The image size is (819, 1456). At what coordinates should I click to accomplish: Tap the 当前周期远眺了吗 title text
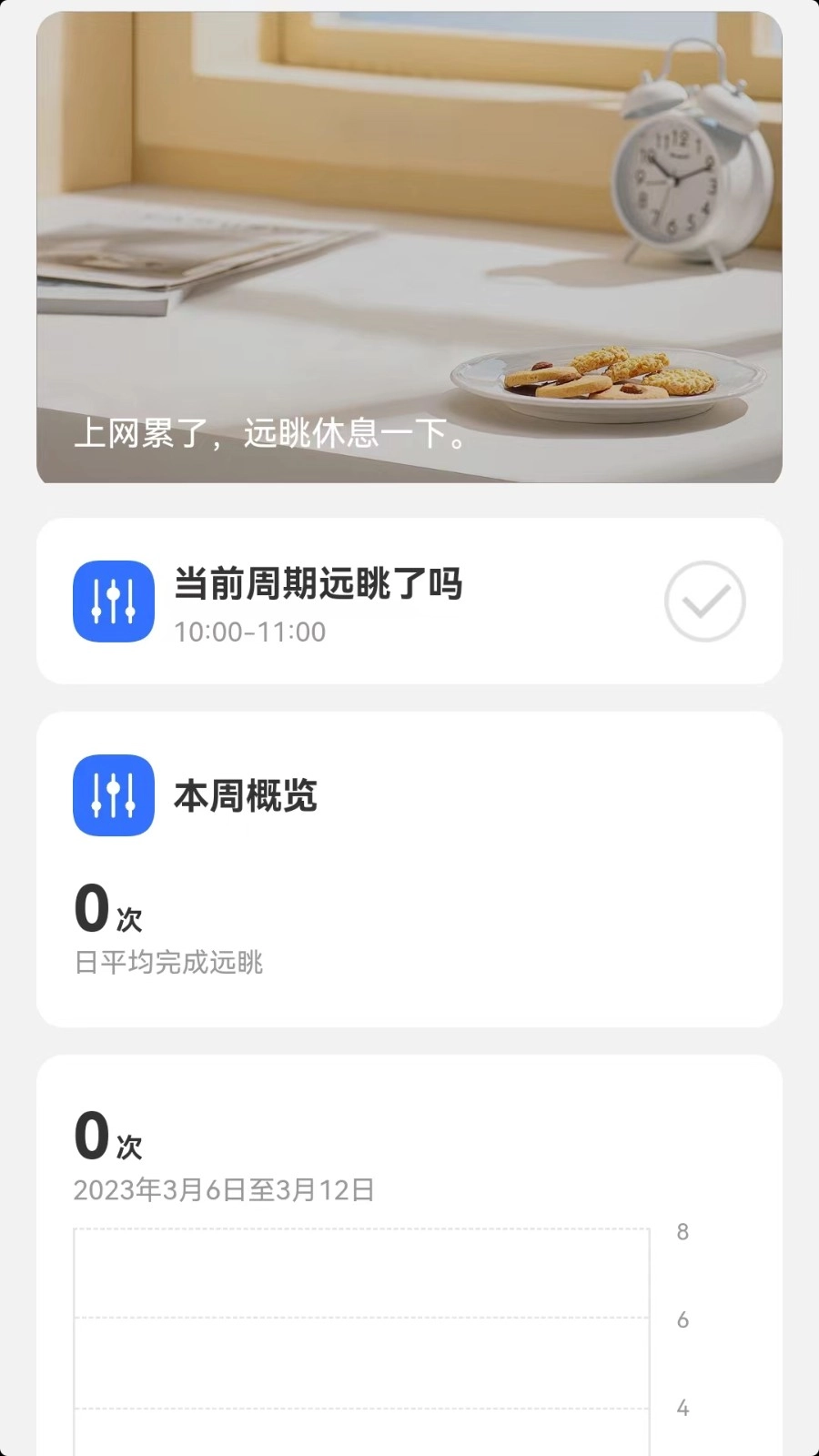point(318,586)
